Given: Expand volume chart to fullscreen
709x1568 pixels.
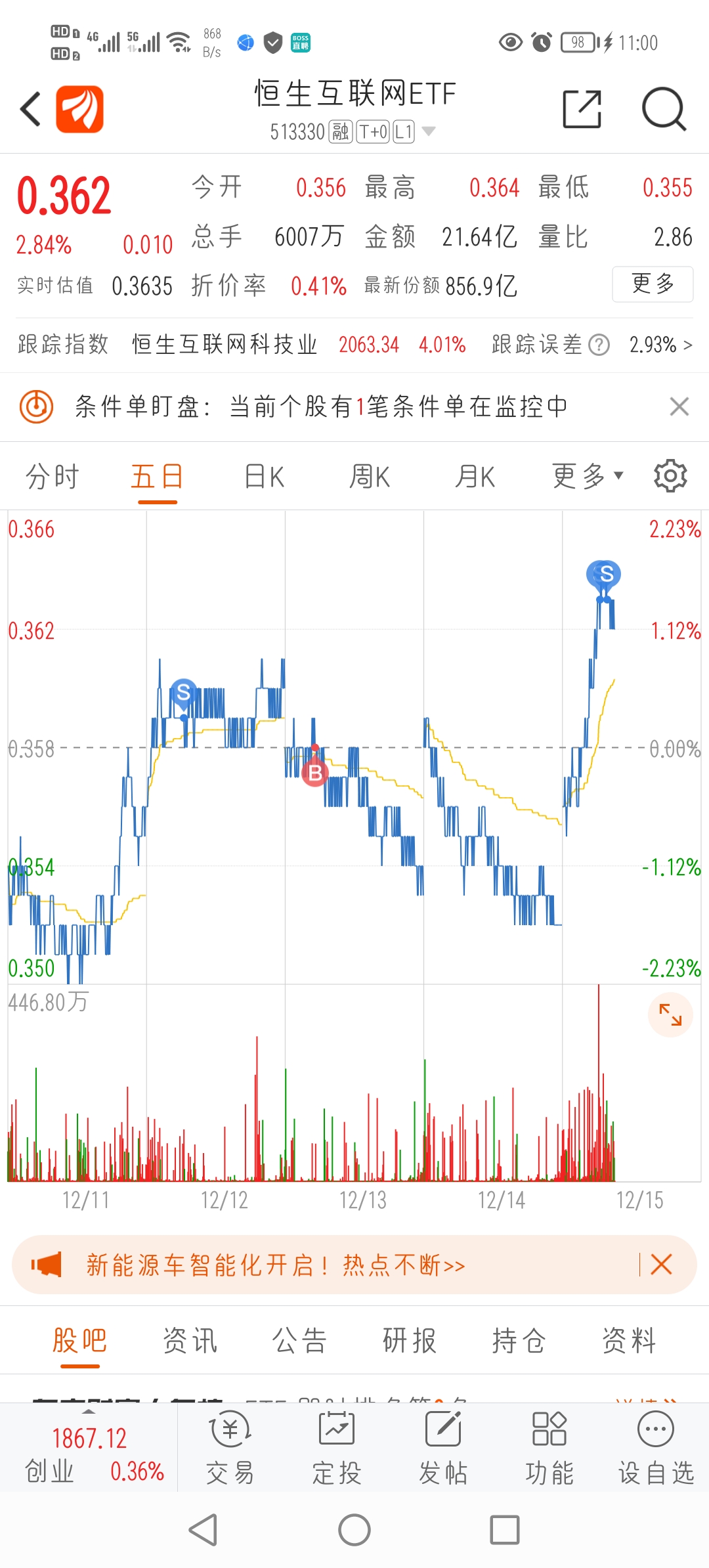Looking at the screenshot, I should click(672, 1014).
